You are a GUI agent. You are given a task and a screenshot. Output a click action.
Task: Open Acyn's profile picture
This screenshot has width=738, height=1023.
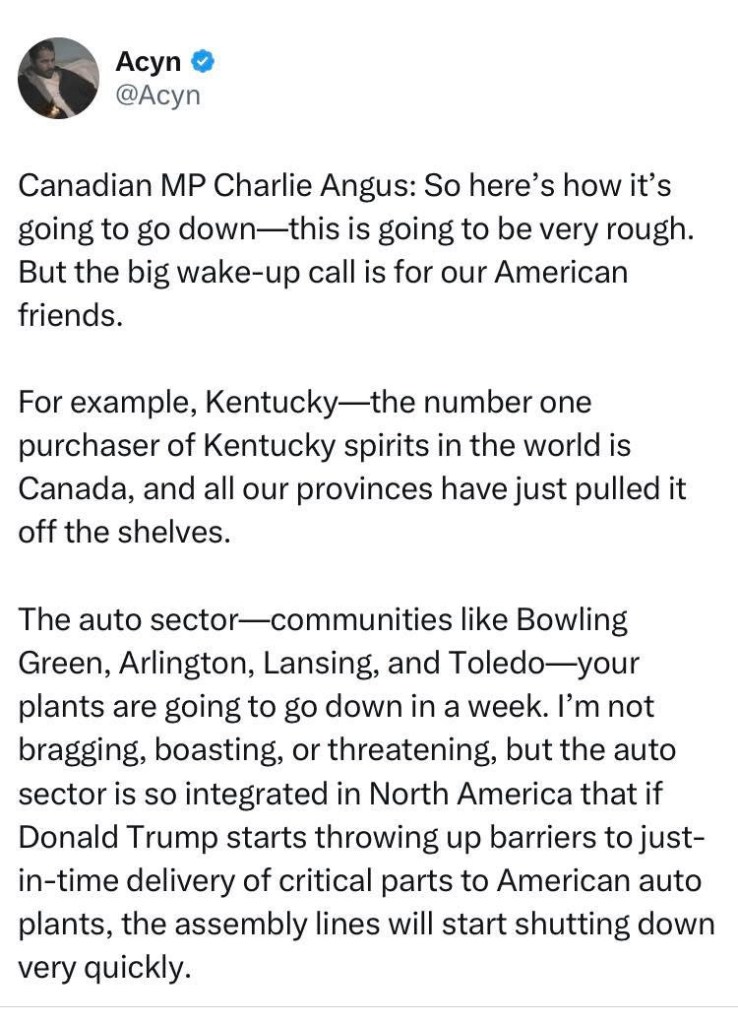[58, 78]
